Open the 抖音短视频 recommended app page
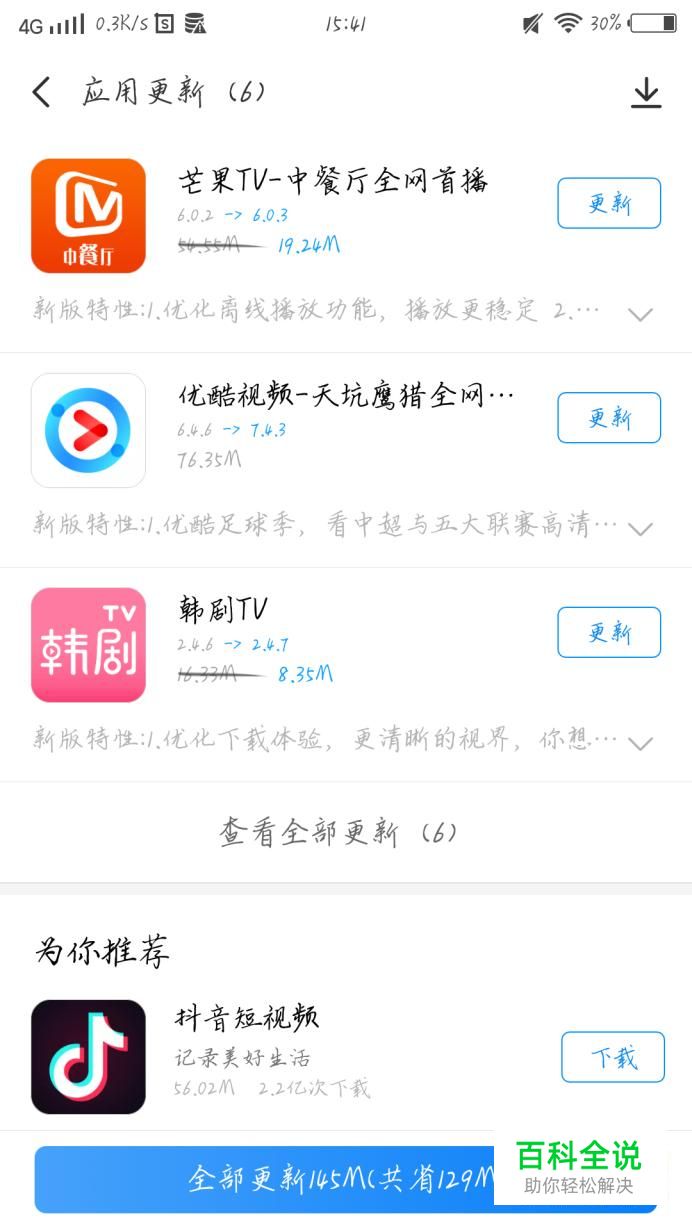The width and height of the screenshot is (692, 1230). [88, 1057]
